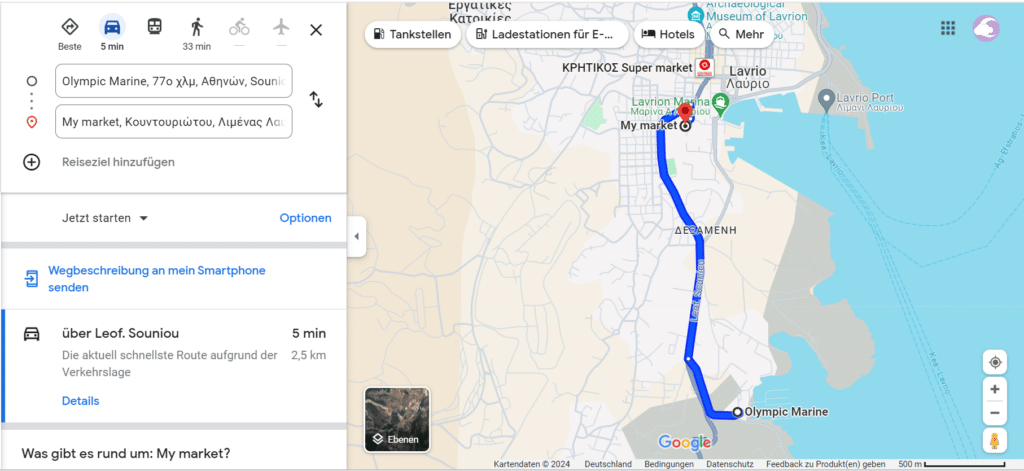Image resolution: width=1024 pixels, height=471 pixels.
Task: Filter map by Tankstellen
Action: (411, 34)
